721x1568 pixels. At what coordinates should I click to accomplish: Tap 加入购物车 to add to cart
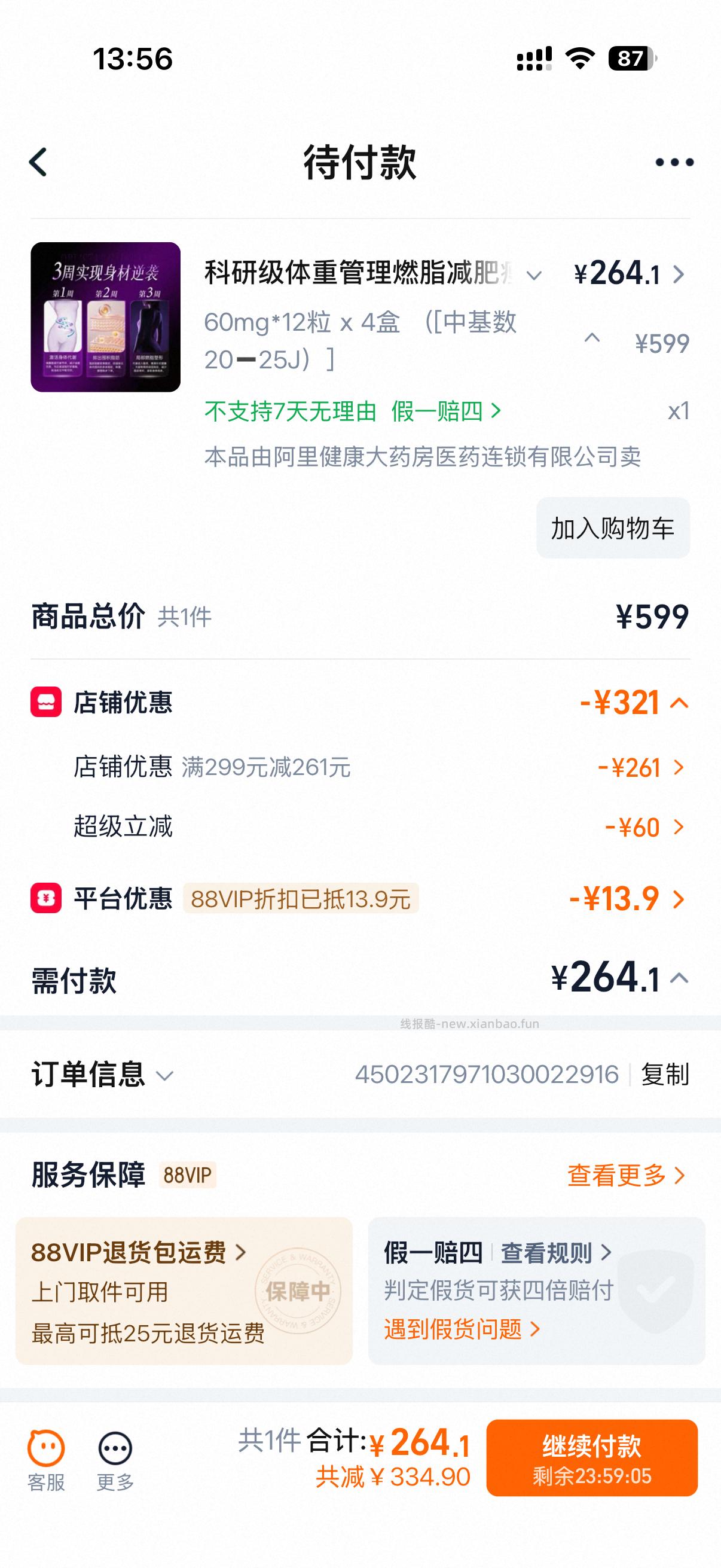613,529
